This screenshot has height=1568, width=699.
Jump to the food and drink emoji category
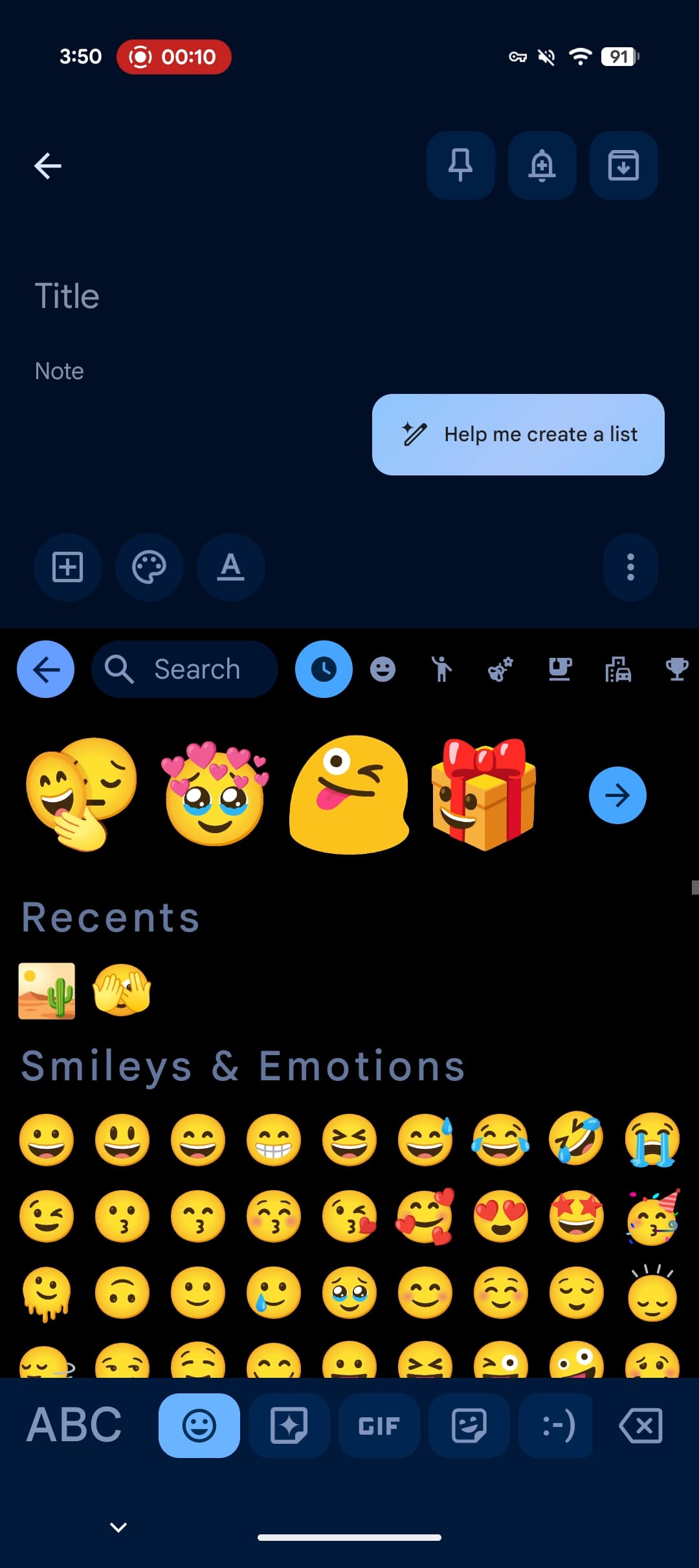560,669
